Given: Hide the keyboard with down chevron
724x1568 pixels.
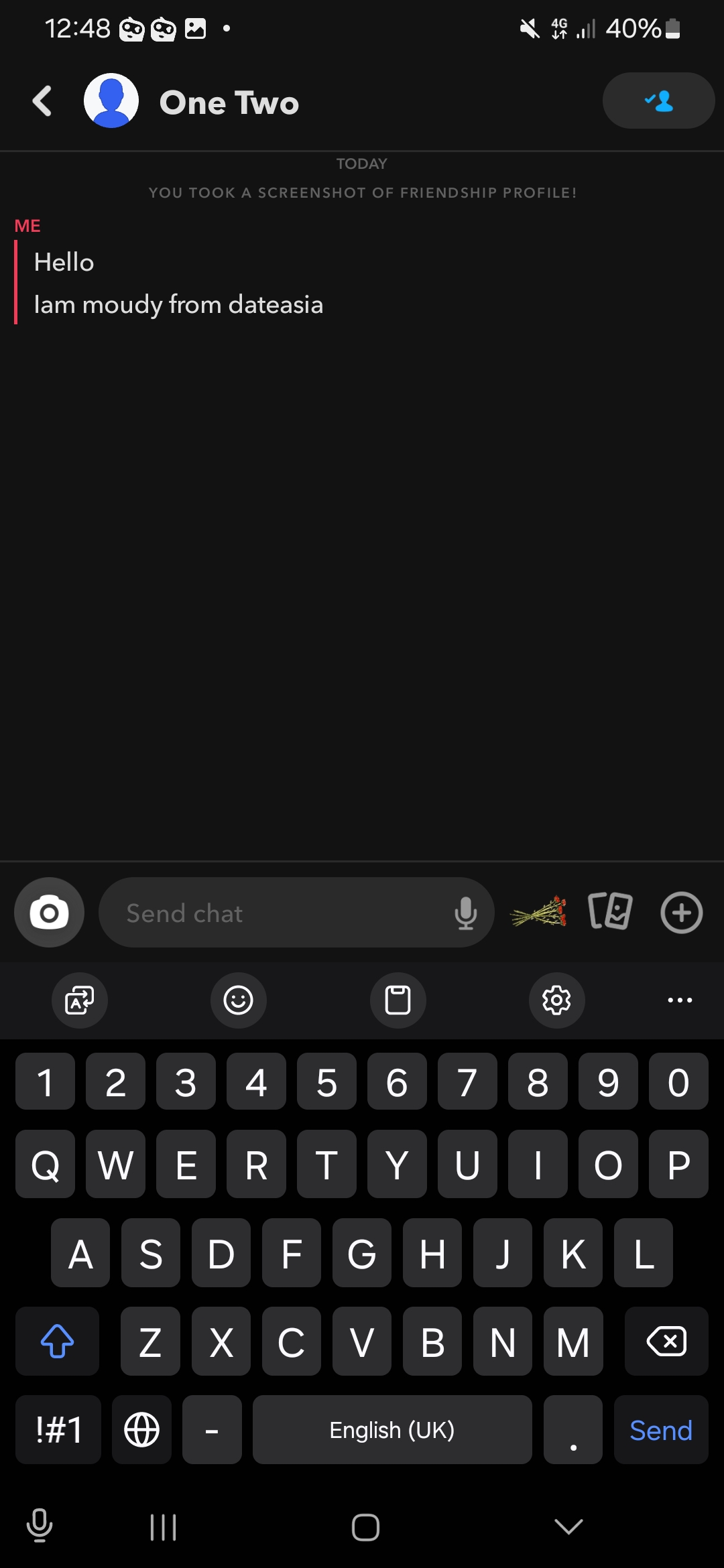Looking at the screenshot, I should click(x=568, y=1526).
